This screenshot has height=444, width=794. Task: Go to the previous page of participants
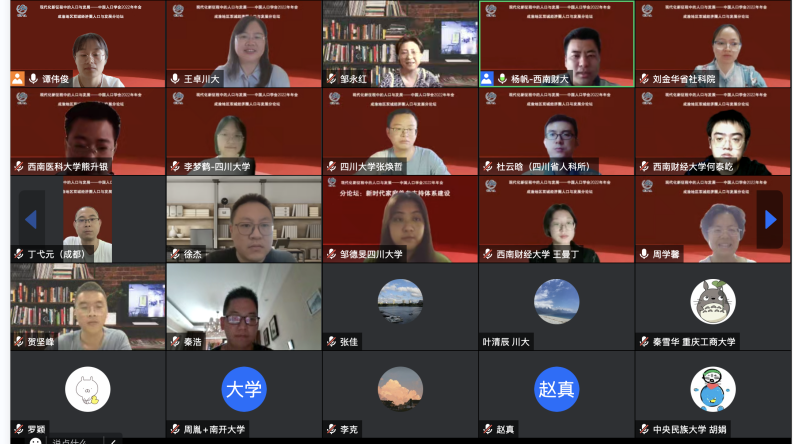tap(31, 218)
